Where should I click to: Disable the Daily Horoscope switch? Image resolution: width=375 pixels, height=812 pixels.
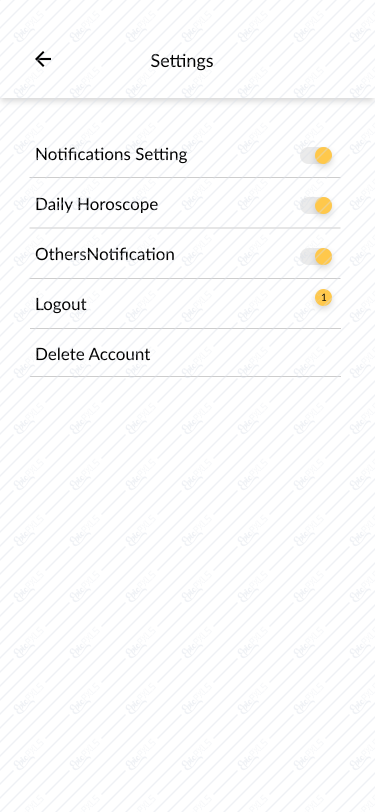click(316, 206)
